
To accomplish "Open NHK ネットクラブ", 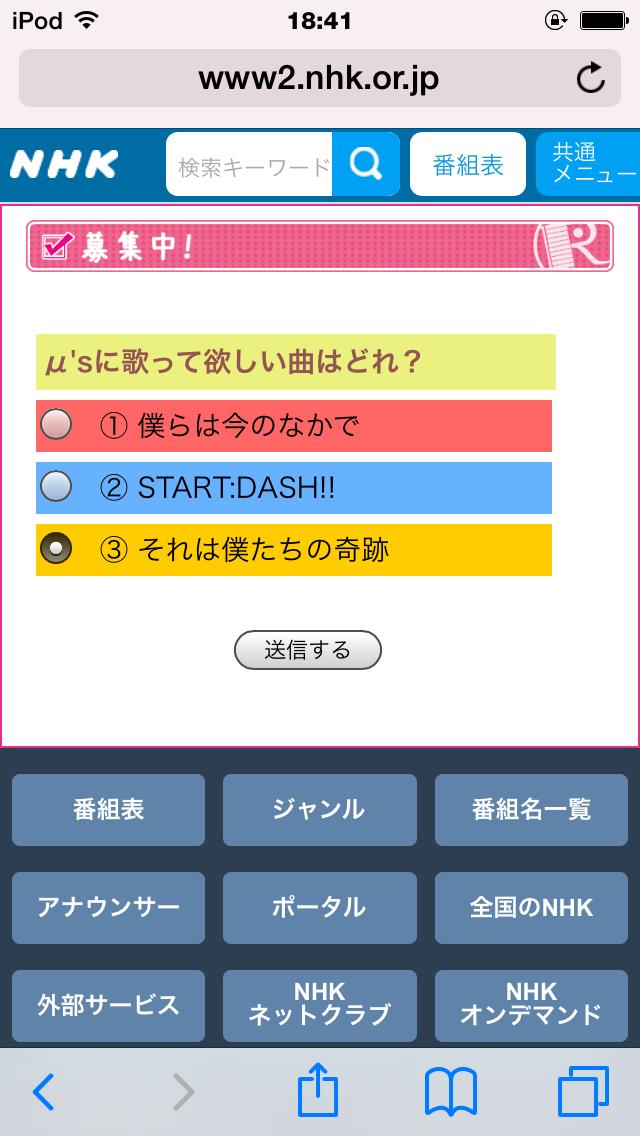I will (x=319, y=1005).
